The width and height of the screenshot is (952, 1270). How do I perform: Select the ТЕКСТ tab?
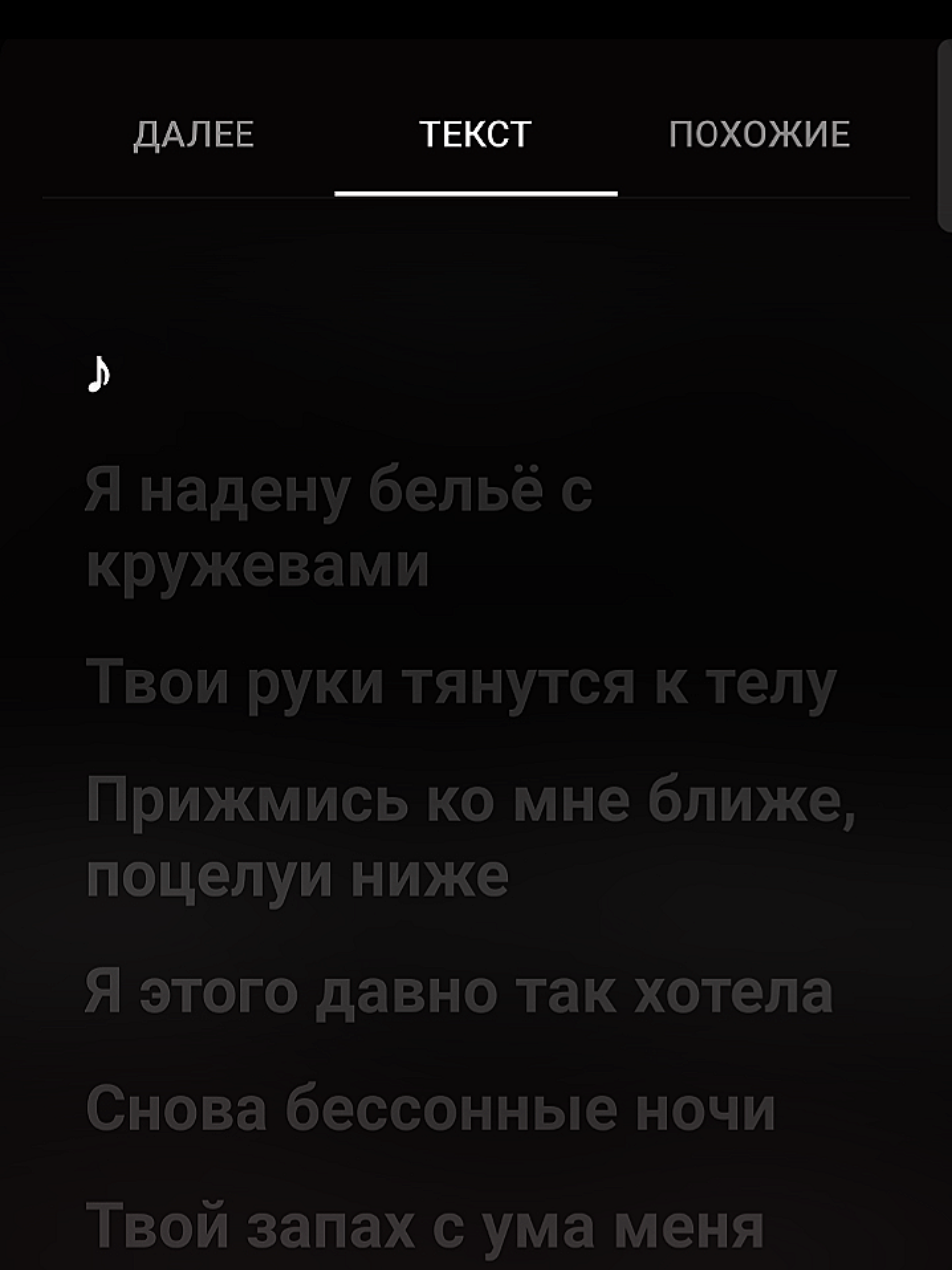click(x=475, y=134)
